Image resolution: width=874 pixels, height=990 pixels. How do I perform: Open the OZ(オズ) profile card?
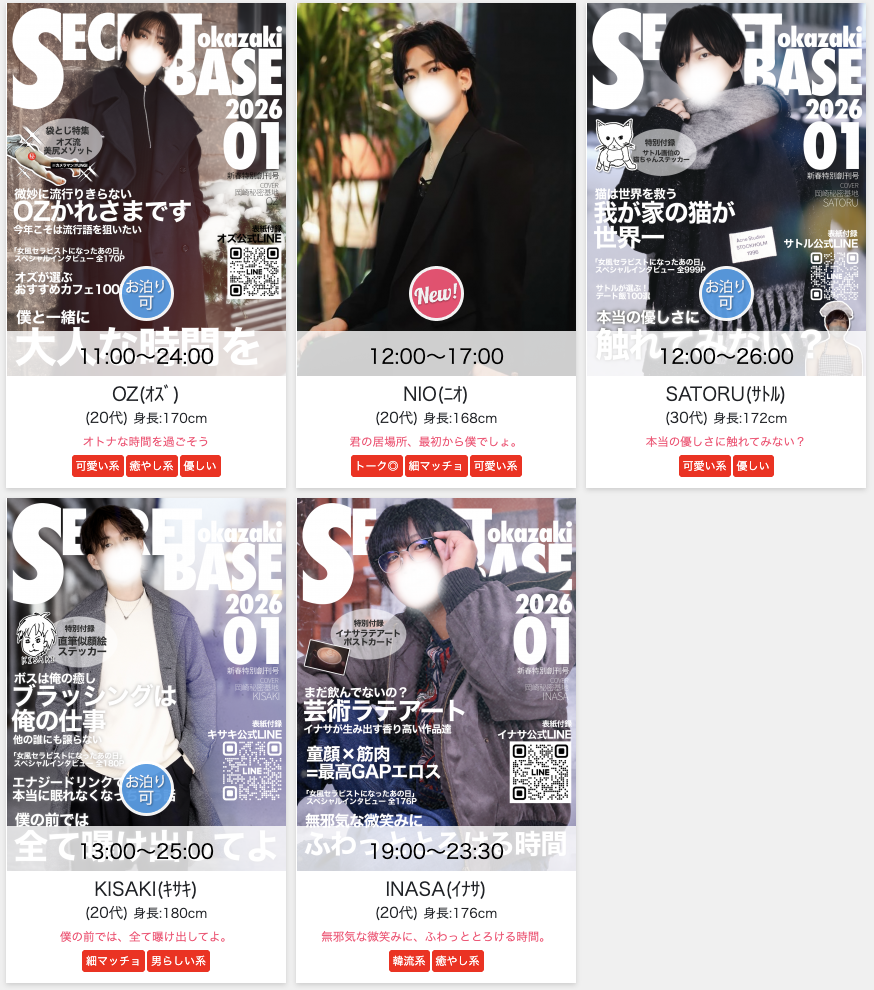(146, 200)
